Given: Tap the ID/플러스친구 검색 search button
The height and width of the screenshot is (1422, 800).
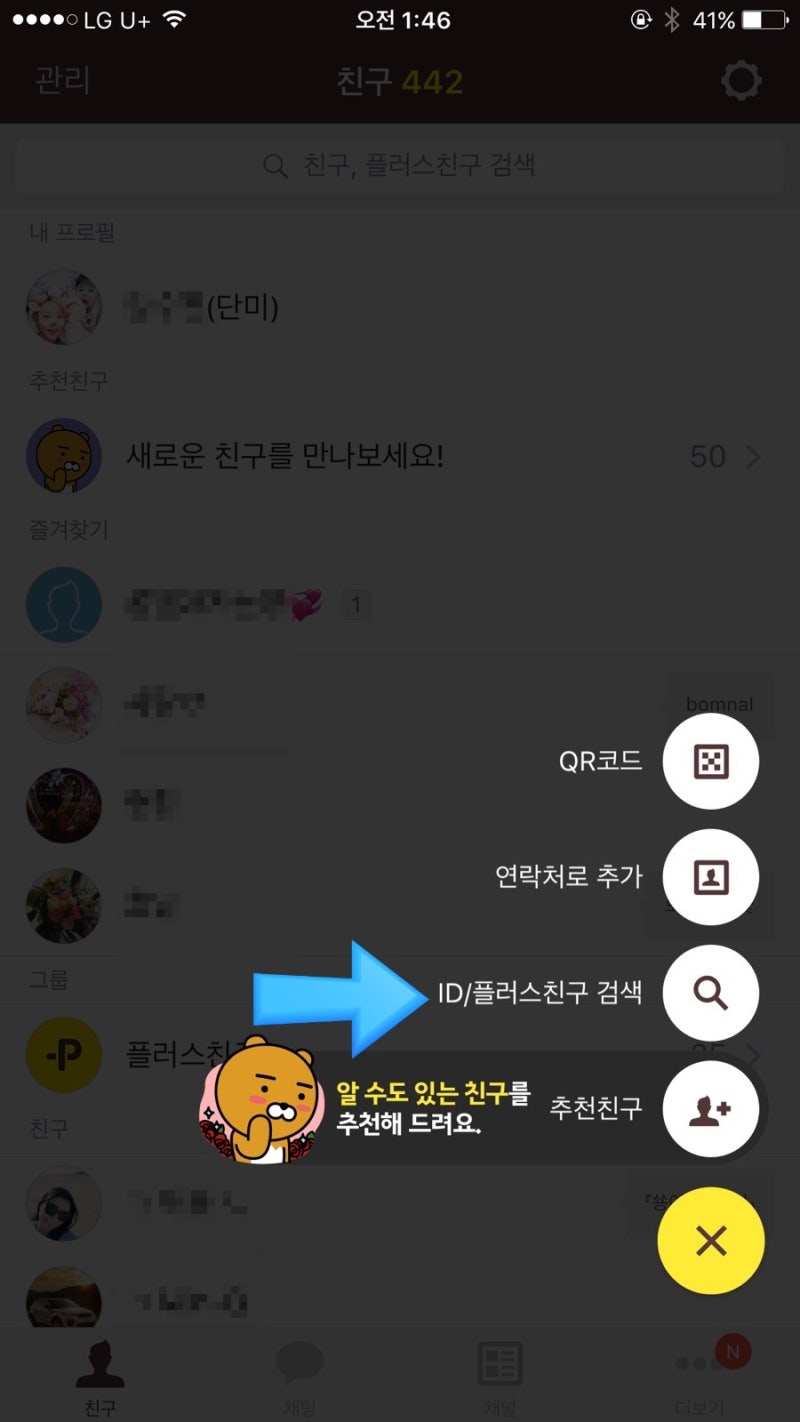Looking at the screenshot, I should pos(711,993).
